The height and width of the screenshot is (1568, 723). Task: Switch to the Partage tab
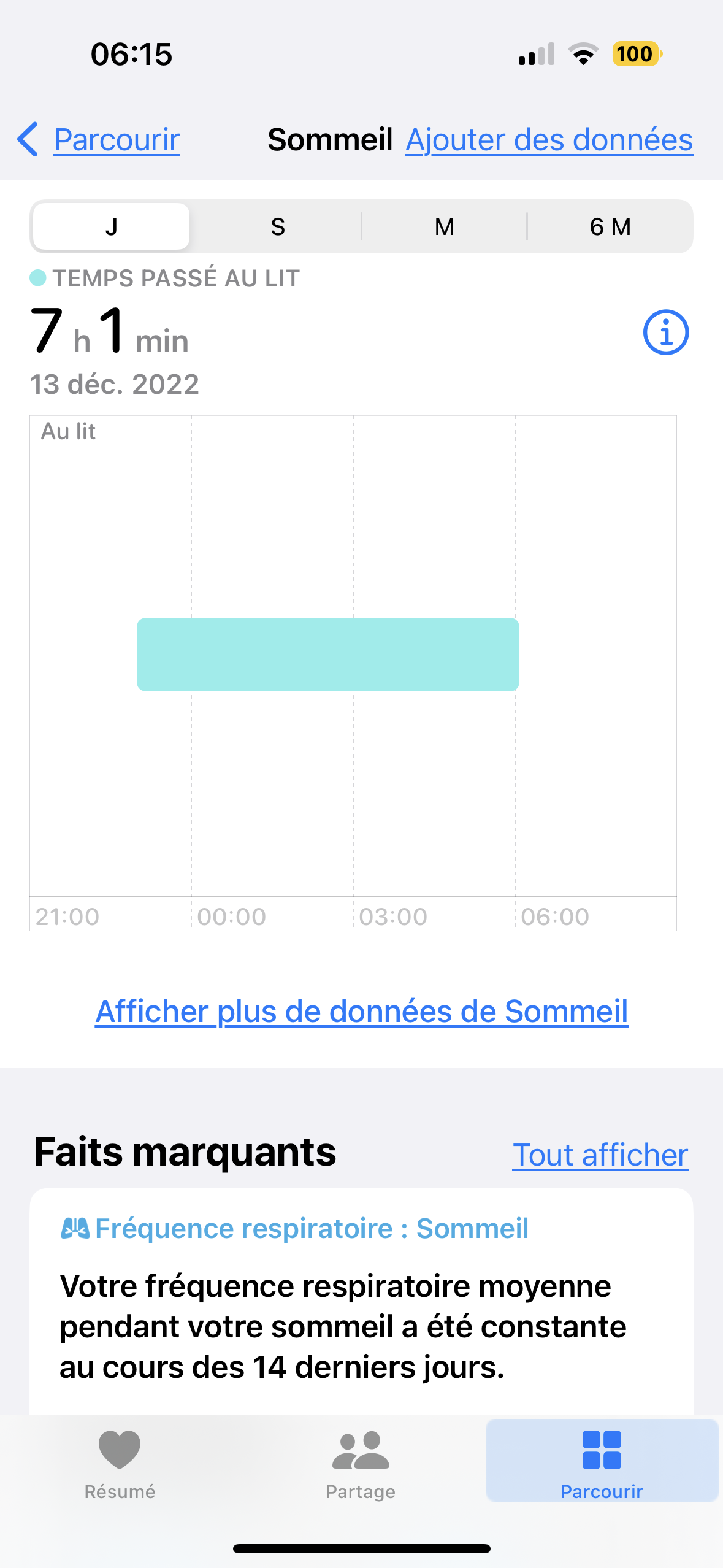[361, 1462]
